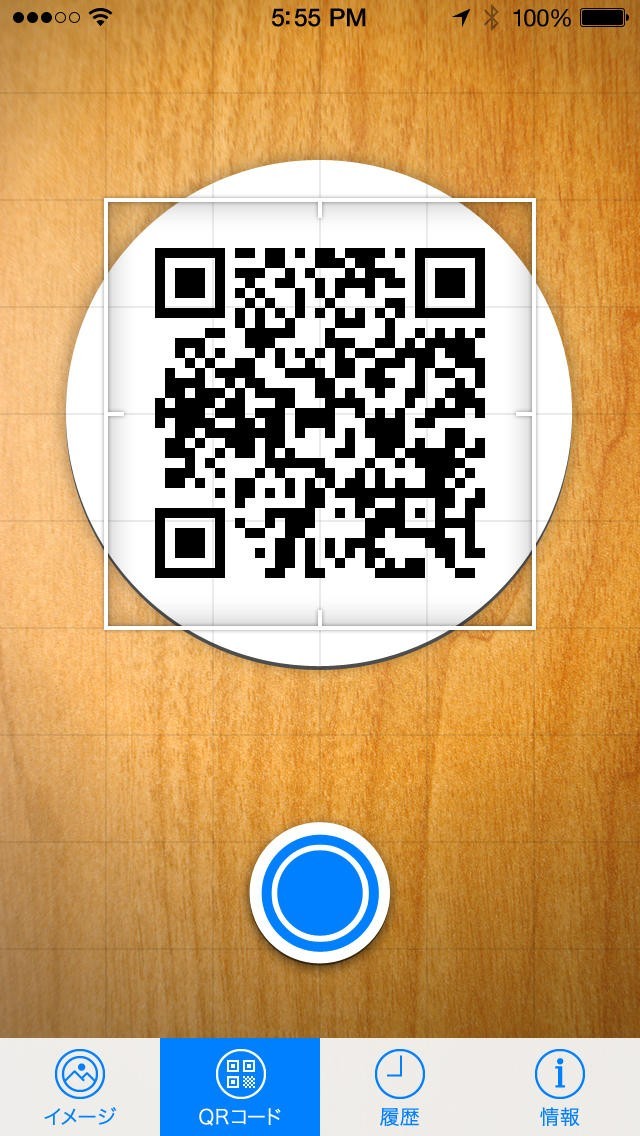Select the QRコード tab
This screenshot has width=640, height=1136.
(x=240, y=1087)
